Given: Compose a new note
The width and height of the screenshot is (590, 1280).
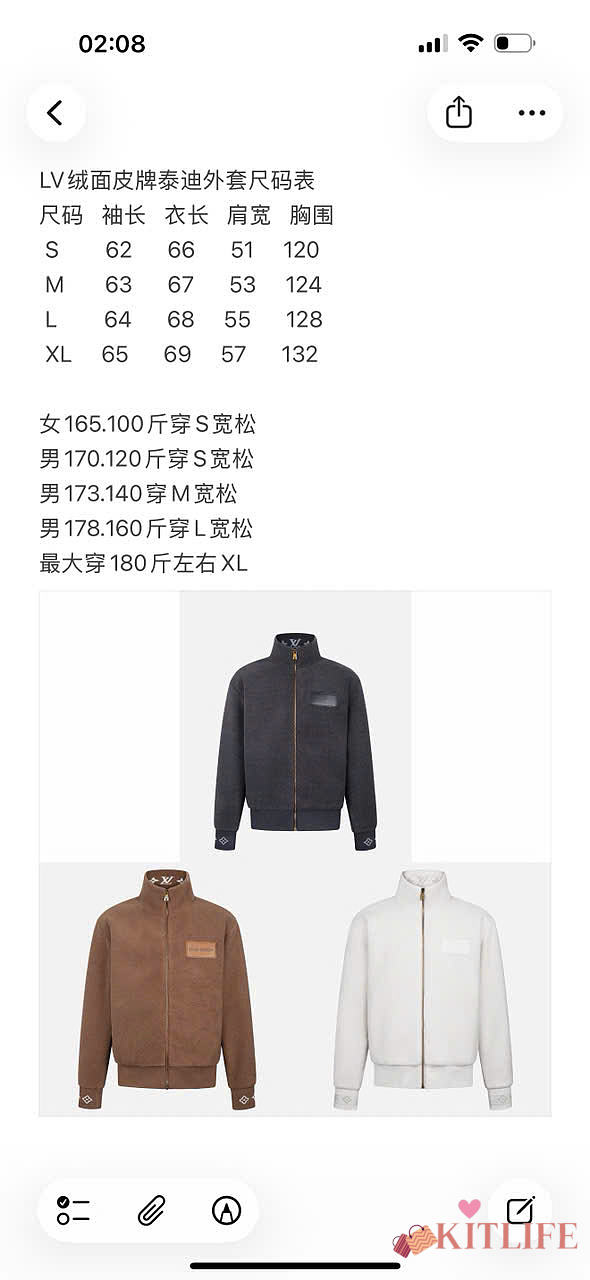Looking at the screenshot, I should (521, 1211).
